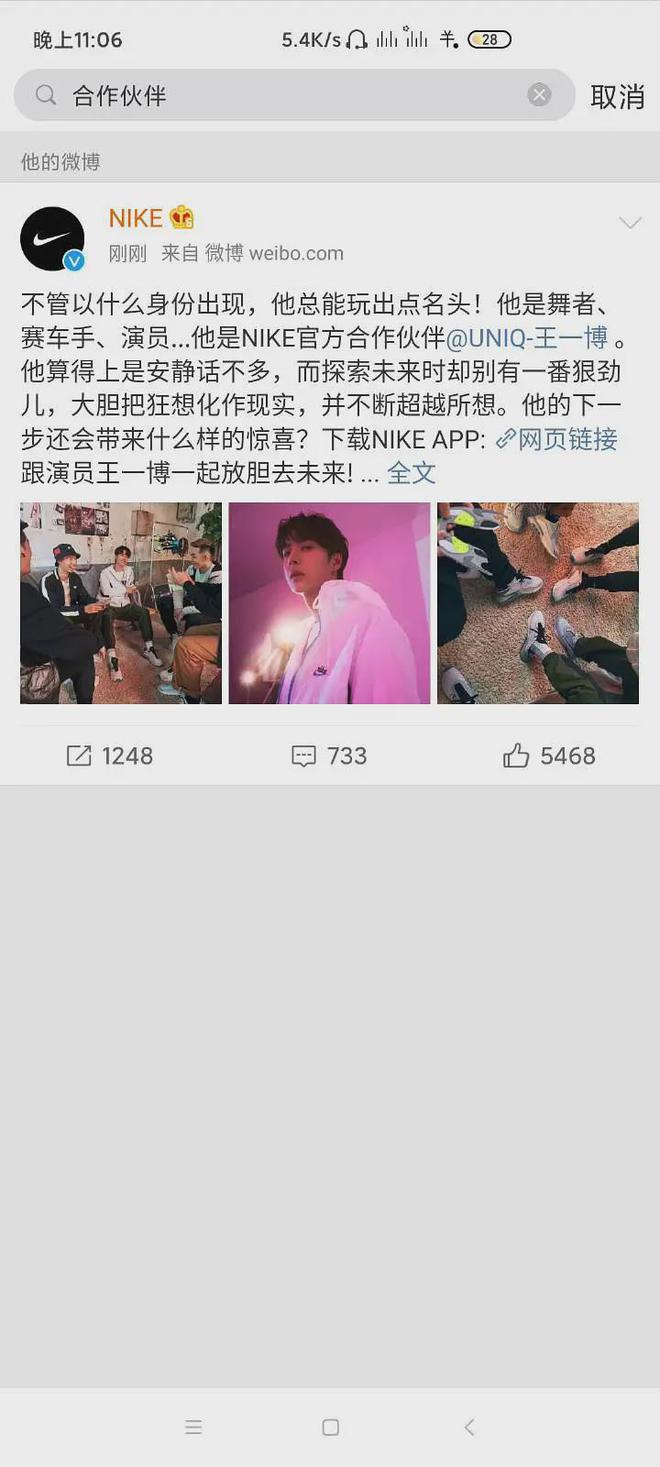The width and height of the screenshot is (660, 1467).
Task: Like the post with 5468 likes
Action: coord(549,756)
